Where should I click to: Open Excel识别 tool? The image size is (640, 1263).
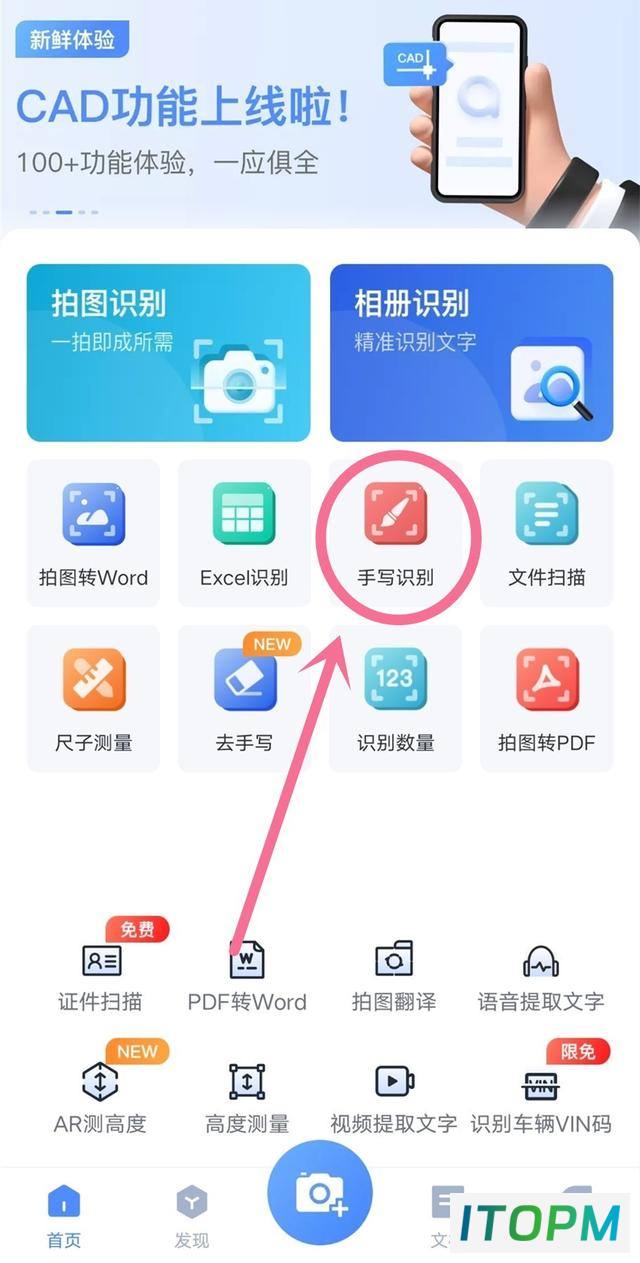[x=244, y=533]
